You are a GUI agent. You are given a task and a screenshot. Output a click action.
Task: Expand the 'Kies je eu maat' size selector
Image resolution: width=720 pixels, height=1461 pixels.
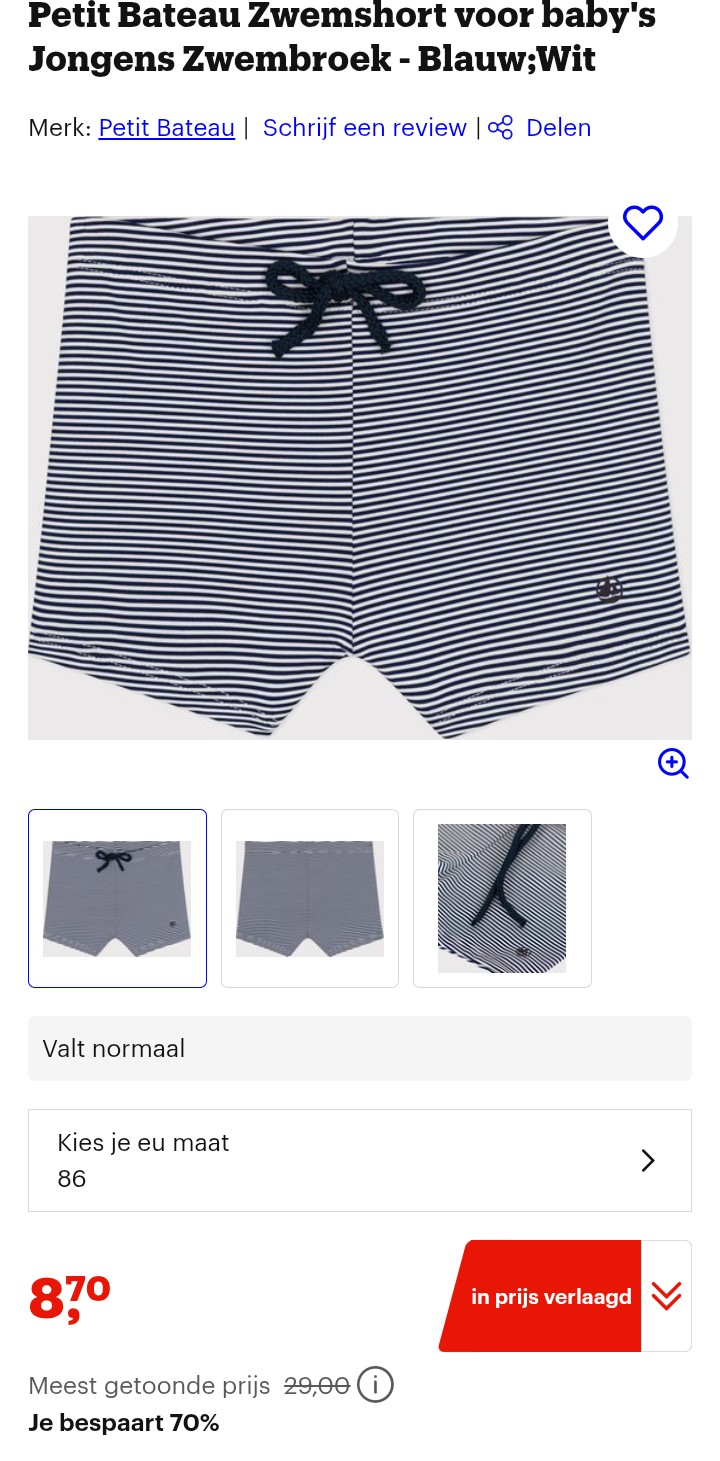360,1159
